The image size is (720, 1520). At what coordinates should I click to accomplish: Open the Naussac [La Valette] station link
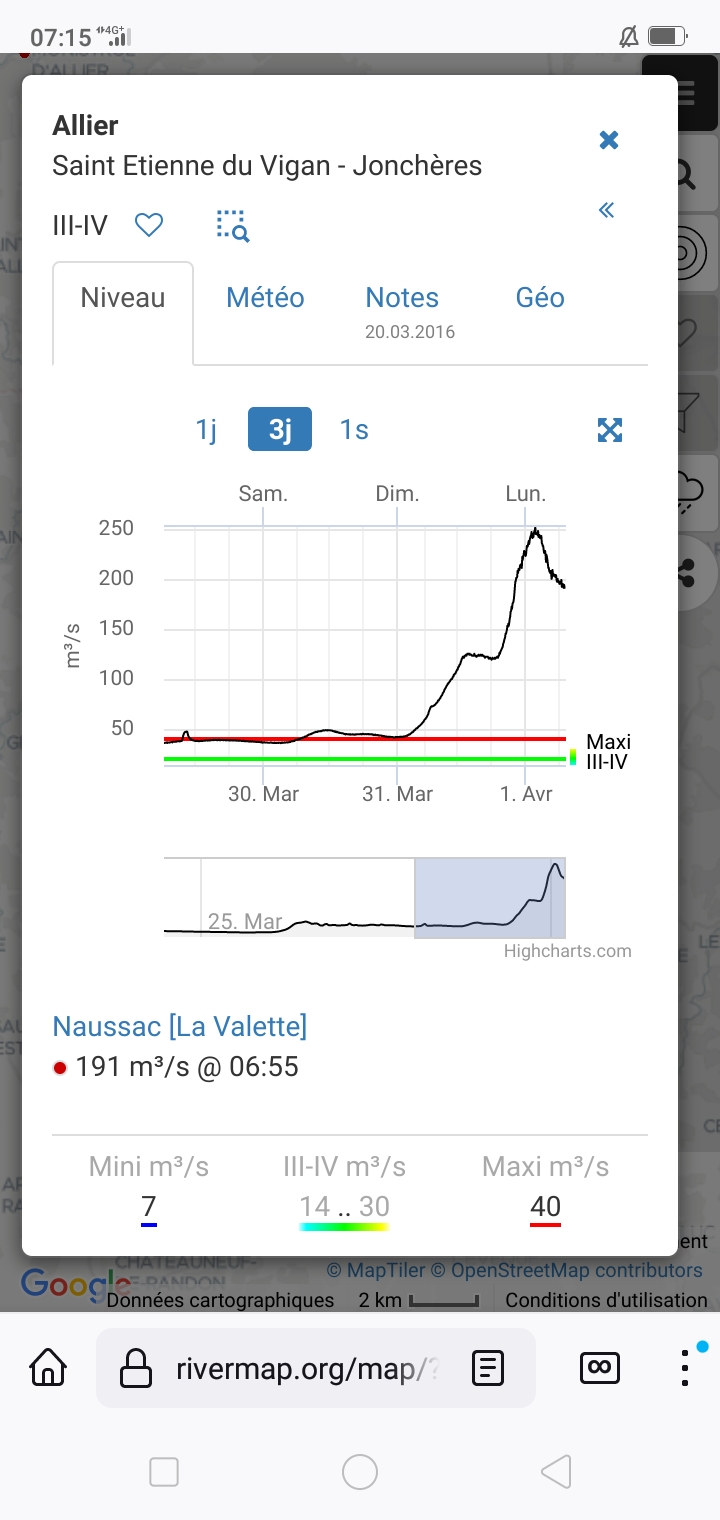point(180,1026)
